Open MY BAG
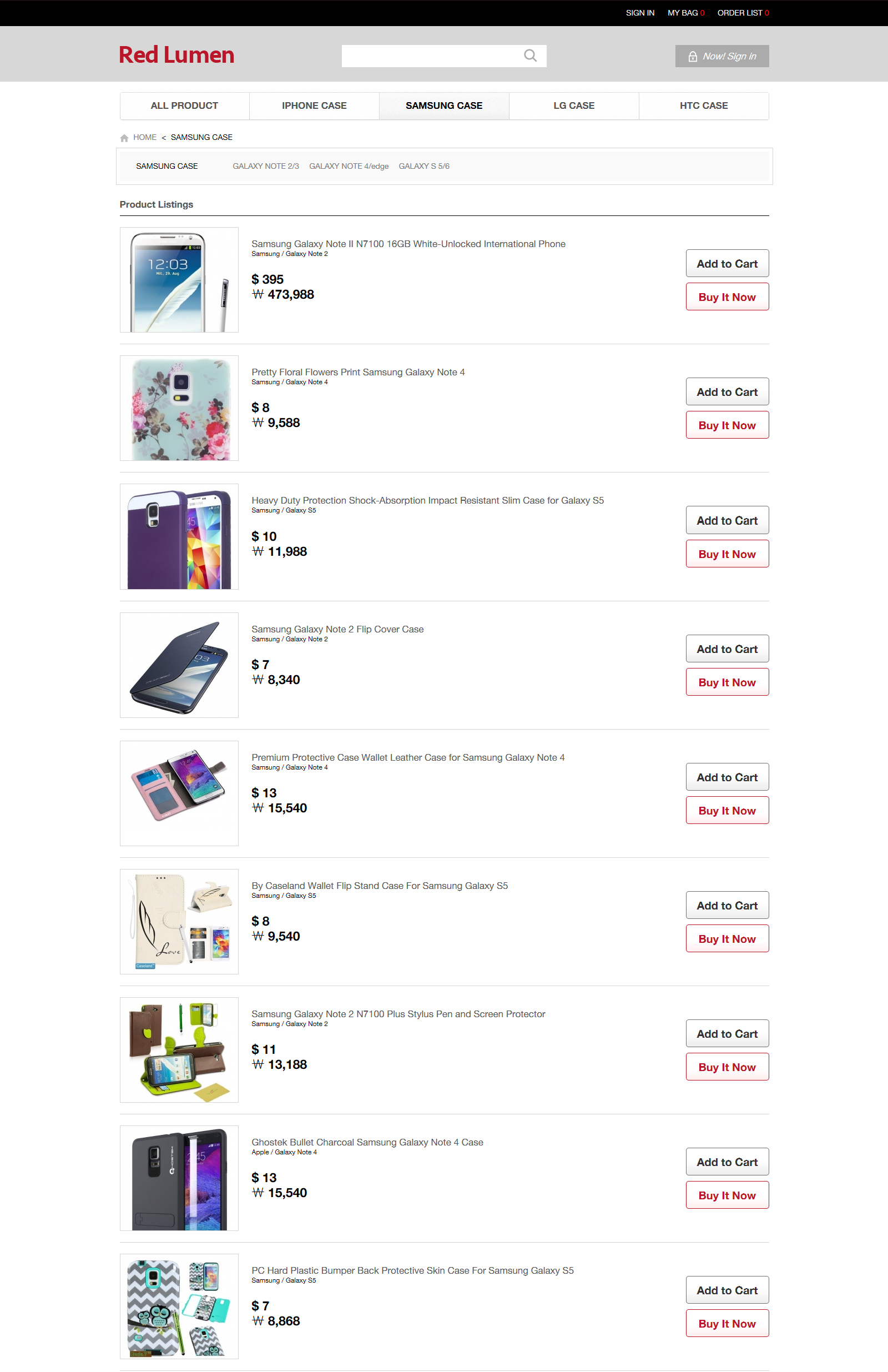The image size is (888, 1372). [684, 13]
